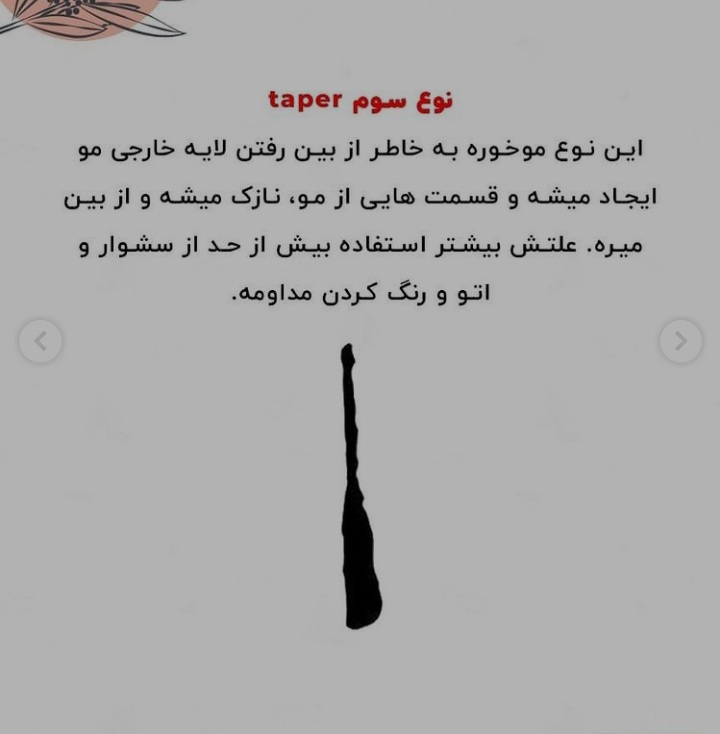Go to the previous carousel slide
Viewport: 720px width, 734px height.
coord(41,342)
